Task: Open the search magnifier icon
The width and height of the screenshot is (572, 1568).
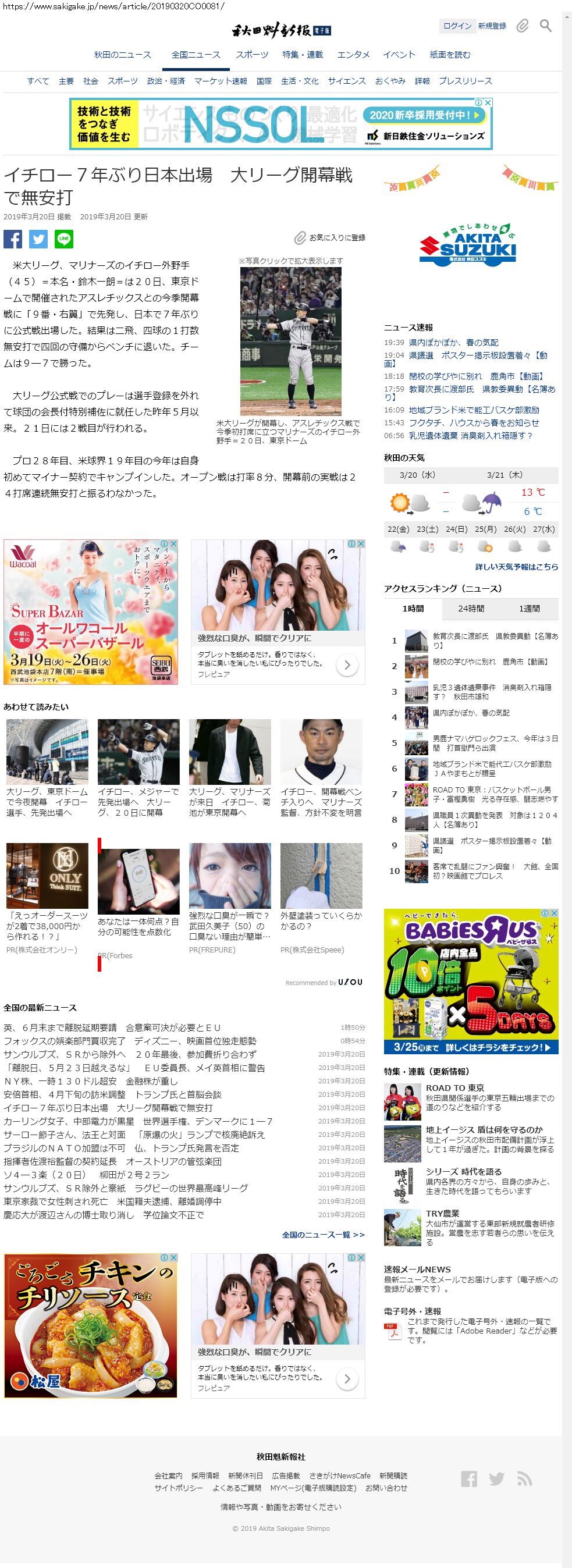Action: tap(546, 26)
